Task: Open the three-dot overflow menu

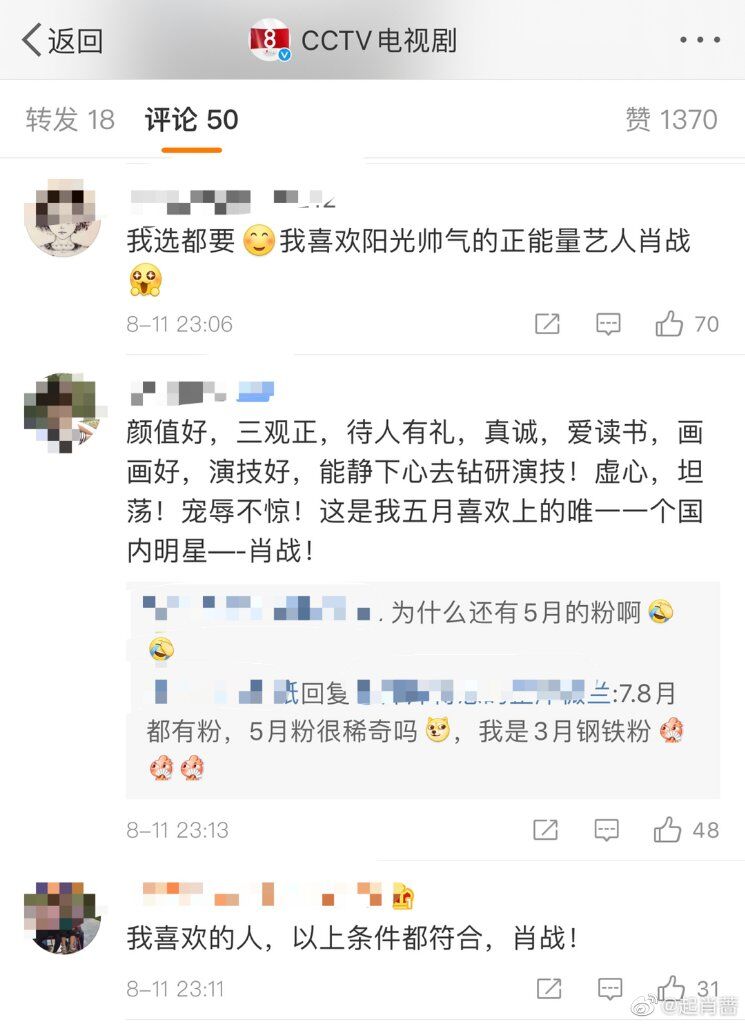Action: pyautogui.click(x=699, y=41)
